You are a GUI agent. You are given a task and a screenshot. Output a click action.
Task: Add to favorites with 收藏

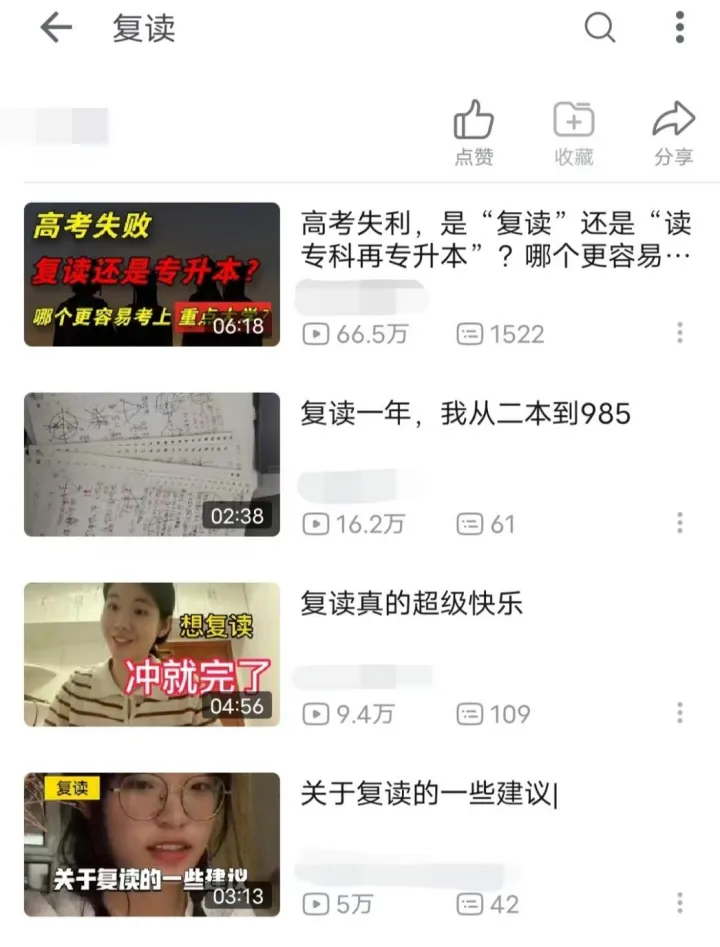(574, 132)
